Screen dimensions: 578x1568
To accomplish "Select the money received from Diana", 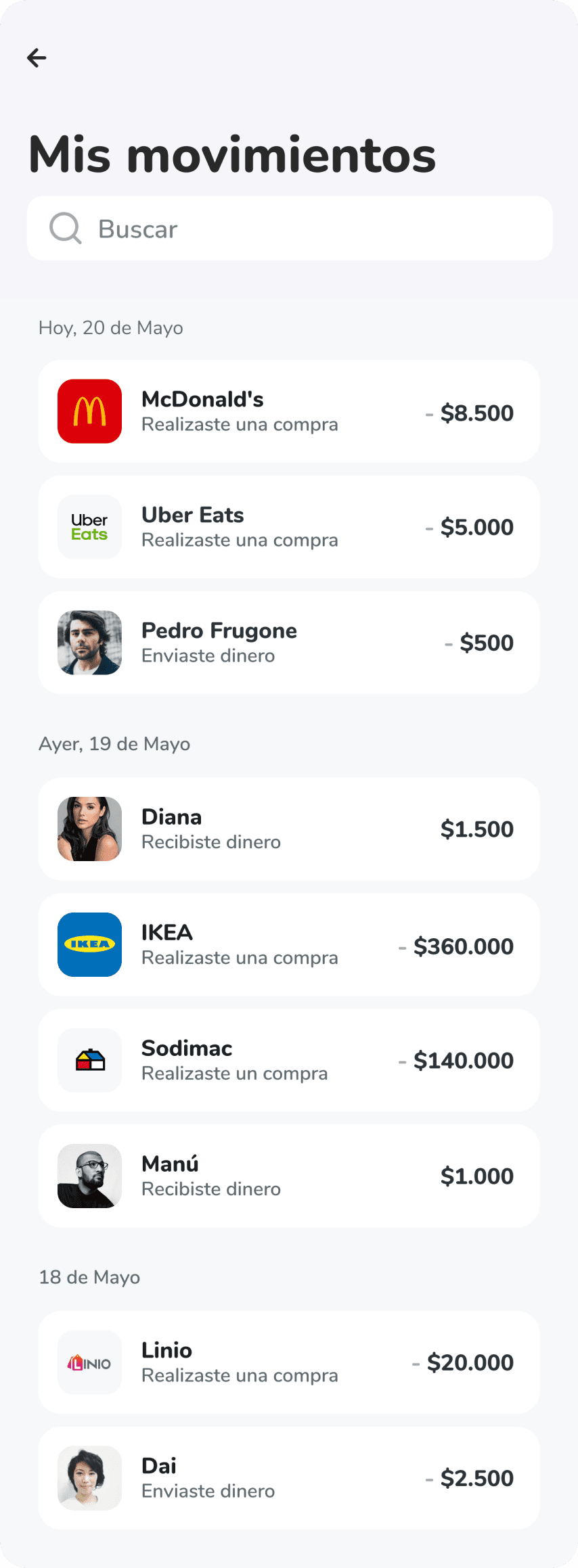I will [x=288, y=829].
